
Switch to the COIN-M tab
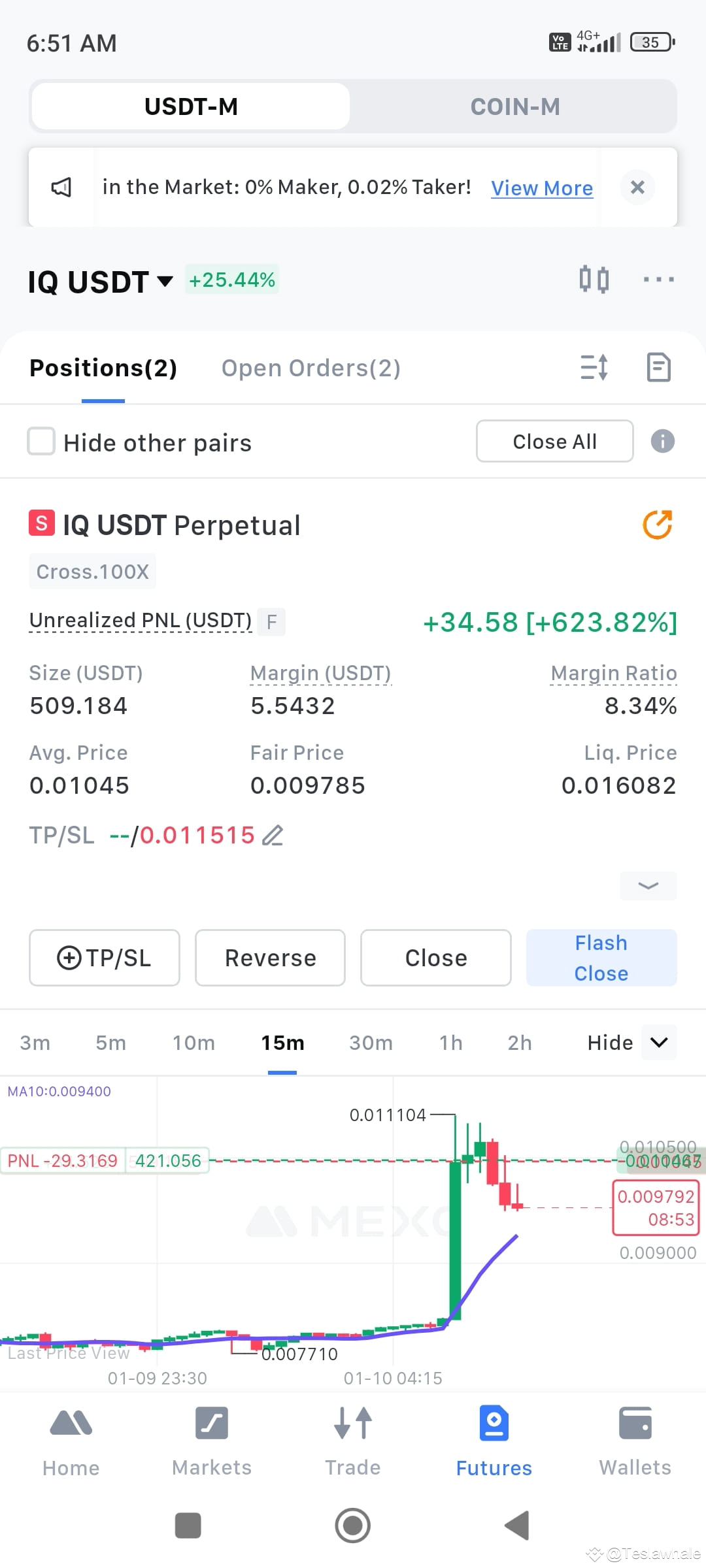tap(515, 106)
